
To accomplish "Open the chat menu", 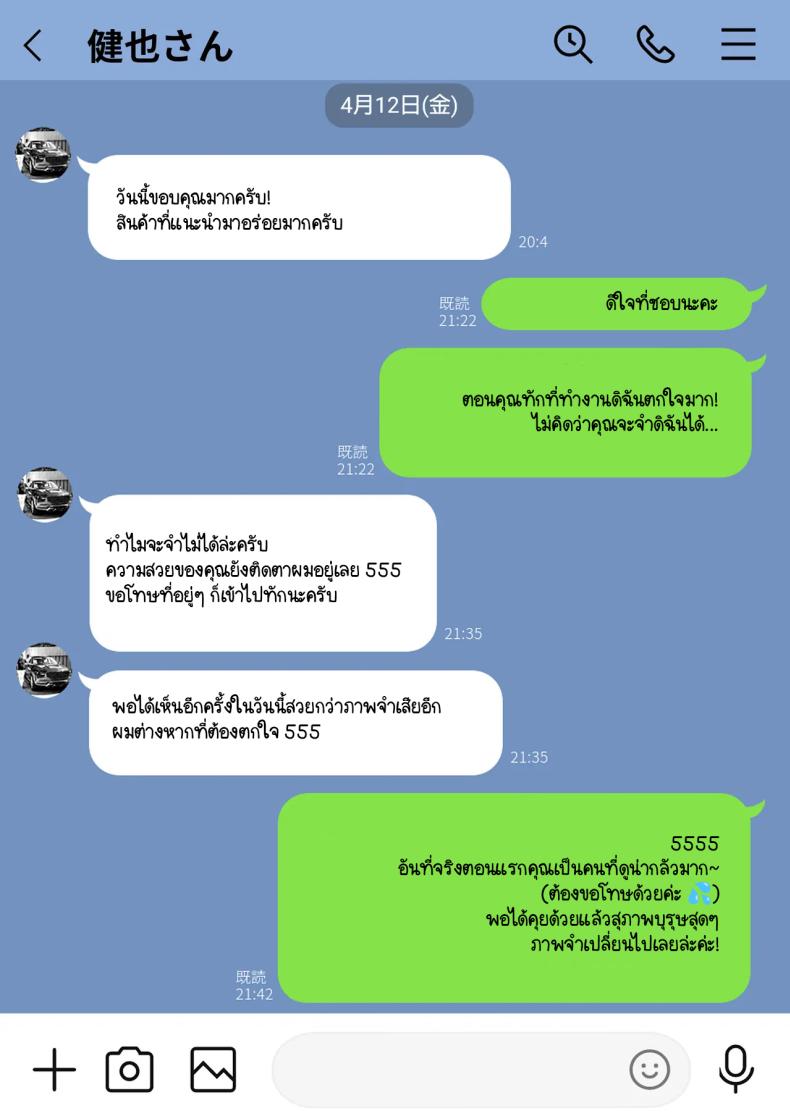I will 738,45.
